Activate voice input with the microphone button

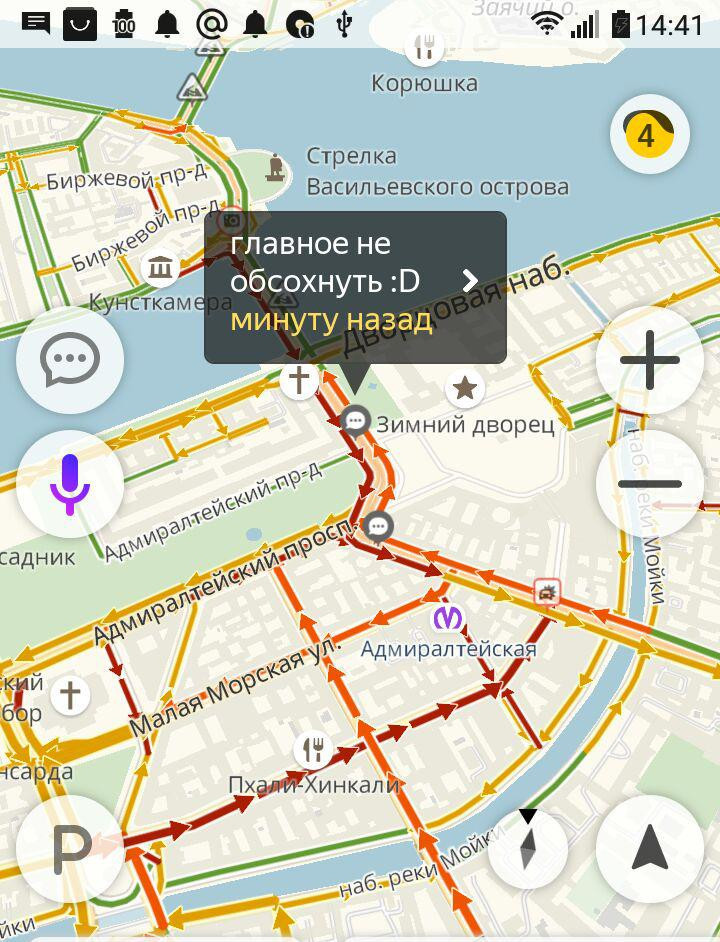point(70,484)
